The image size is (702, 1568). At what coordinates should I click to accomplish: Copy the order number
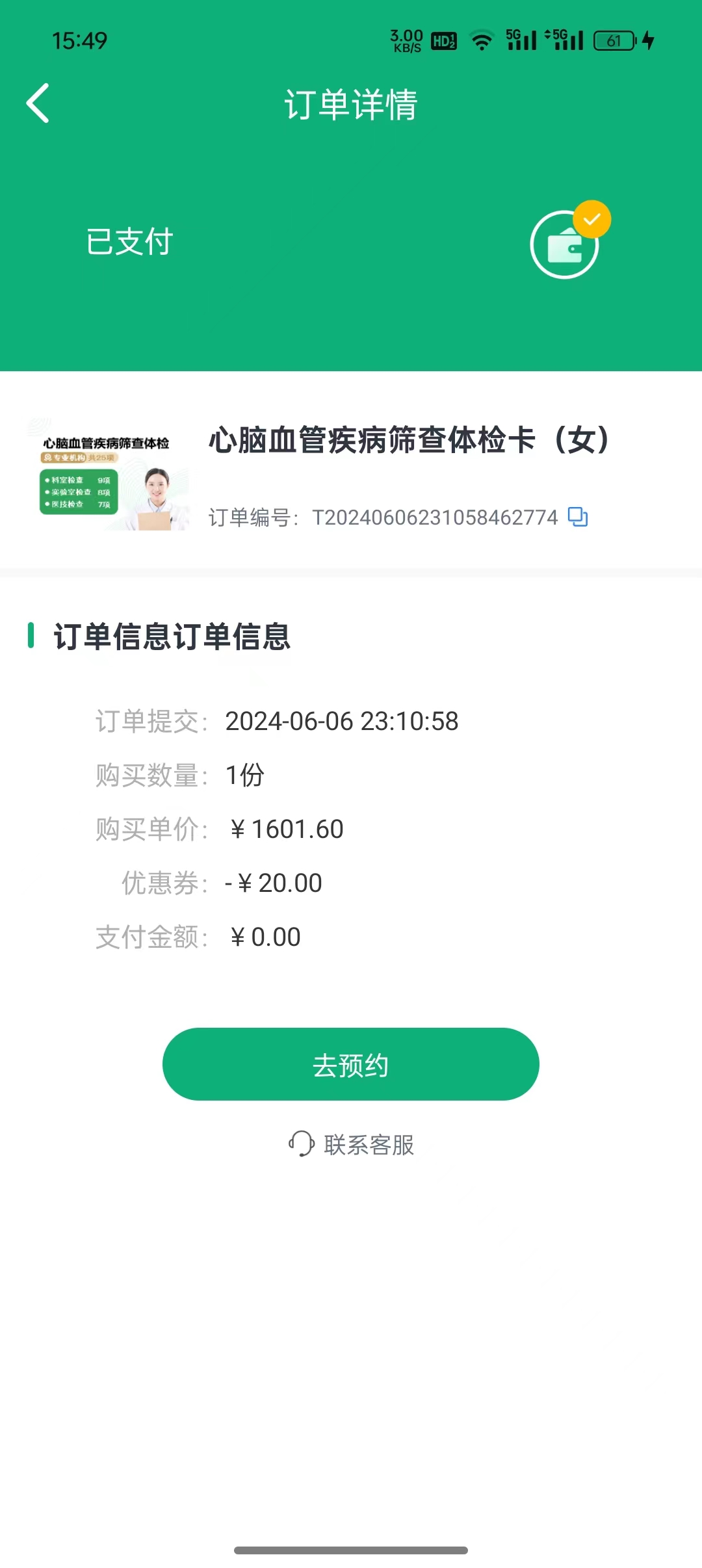click(578, 517)
